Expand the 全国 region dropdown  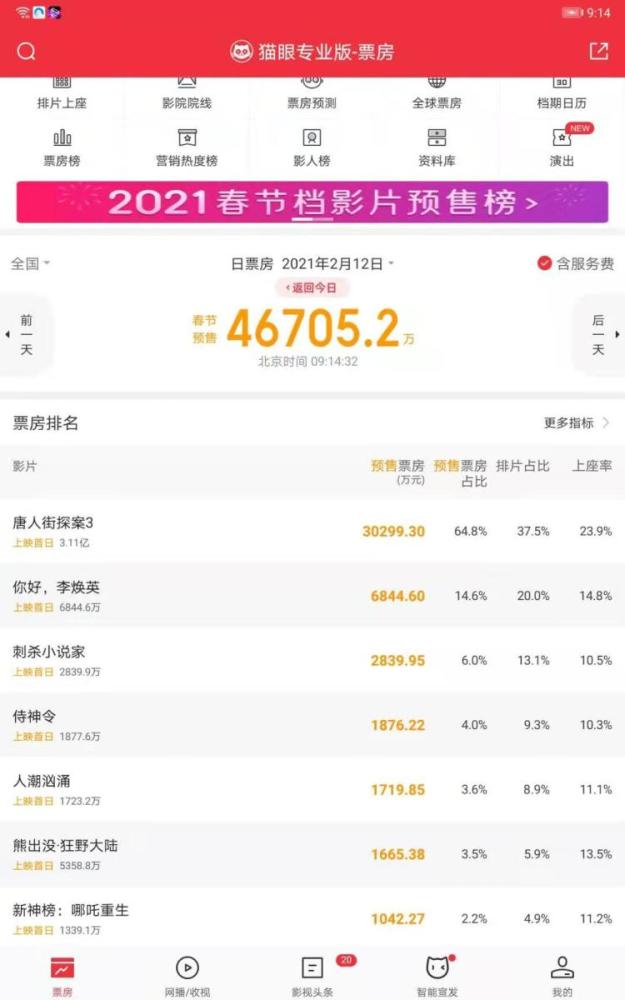click(x=30, y=264)
